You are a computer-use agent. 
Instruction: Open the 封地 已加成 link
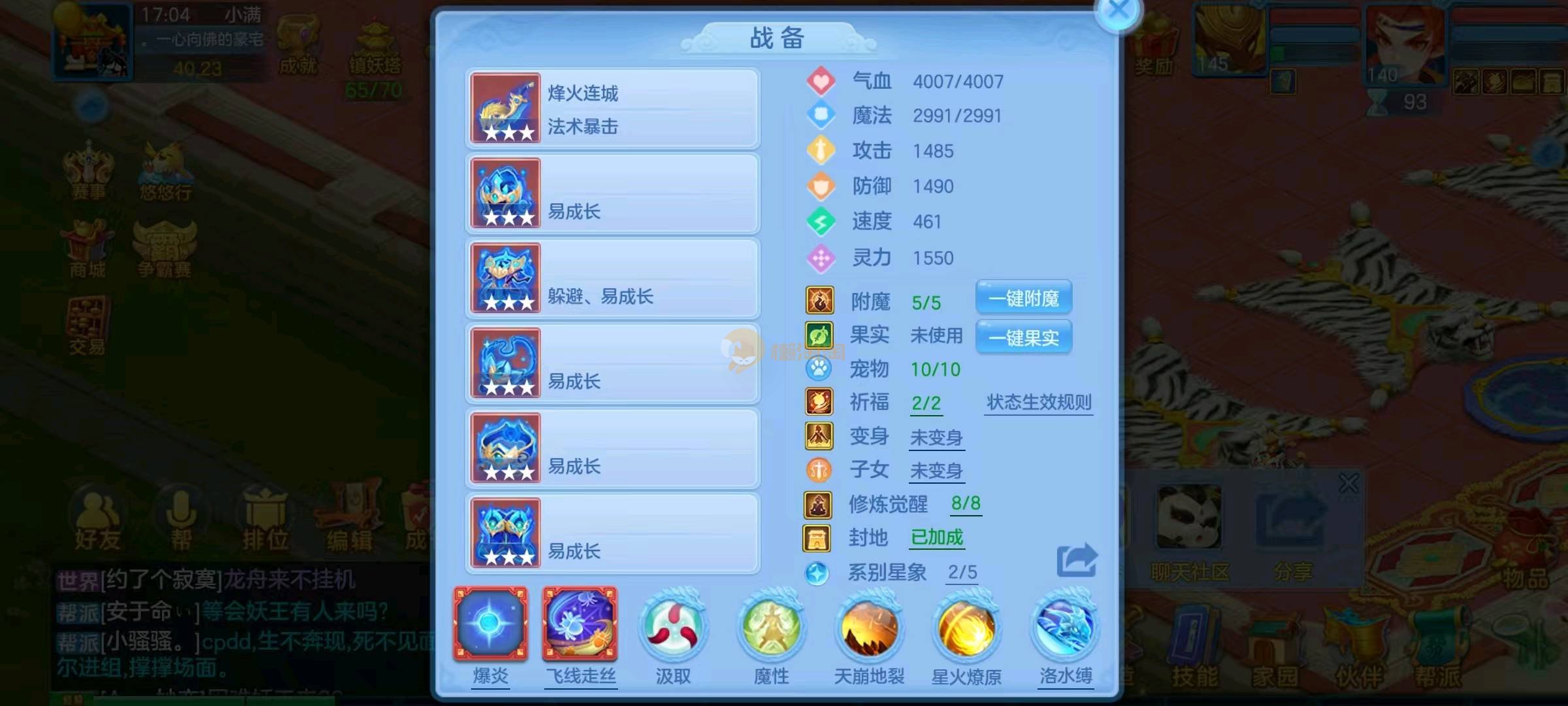[x=937, y=538]
